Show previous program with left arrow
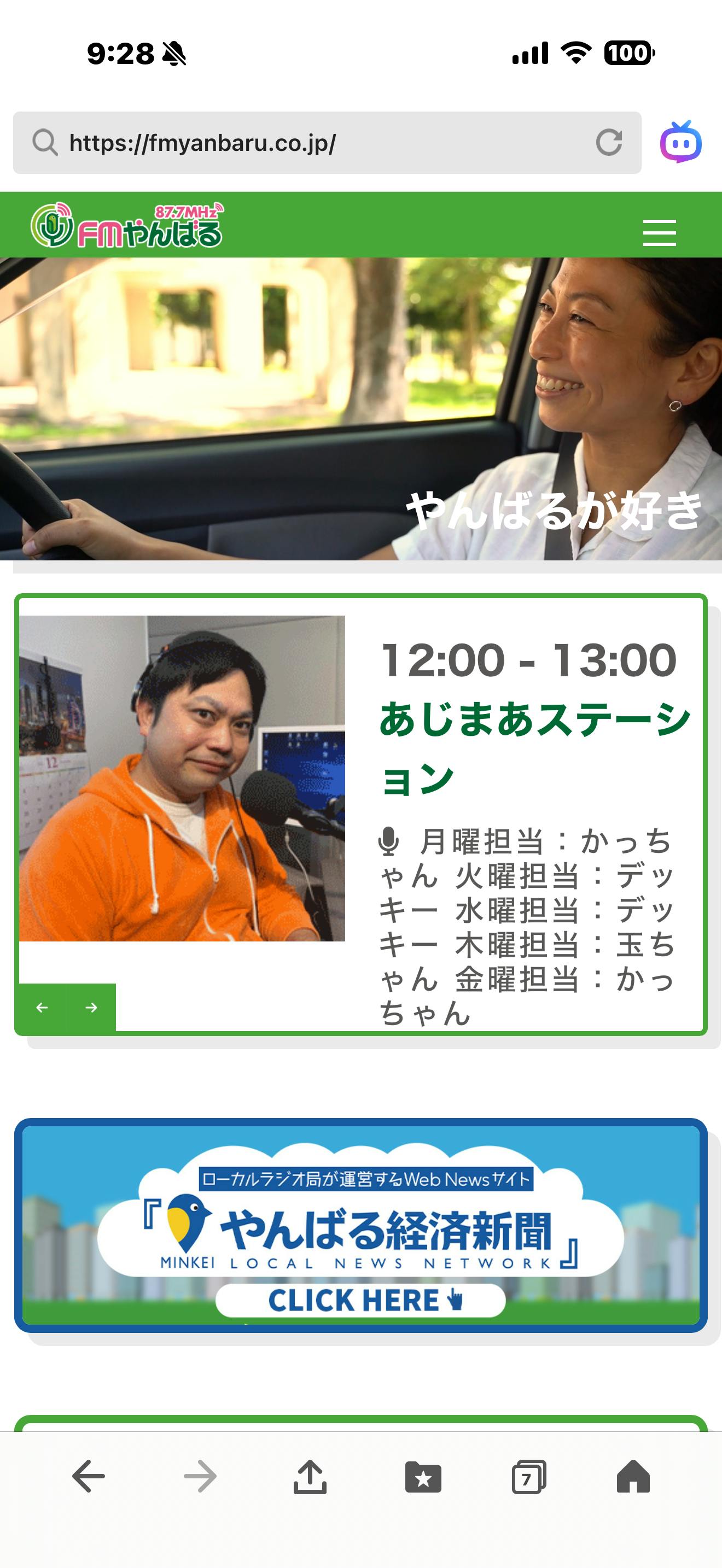The height and width of the screenshot is (1568, 722). (42, 1008)
